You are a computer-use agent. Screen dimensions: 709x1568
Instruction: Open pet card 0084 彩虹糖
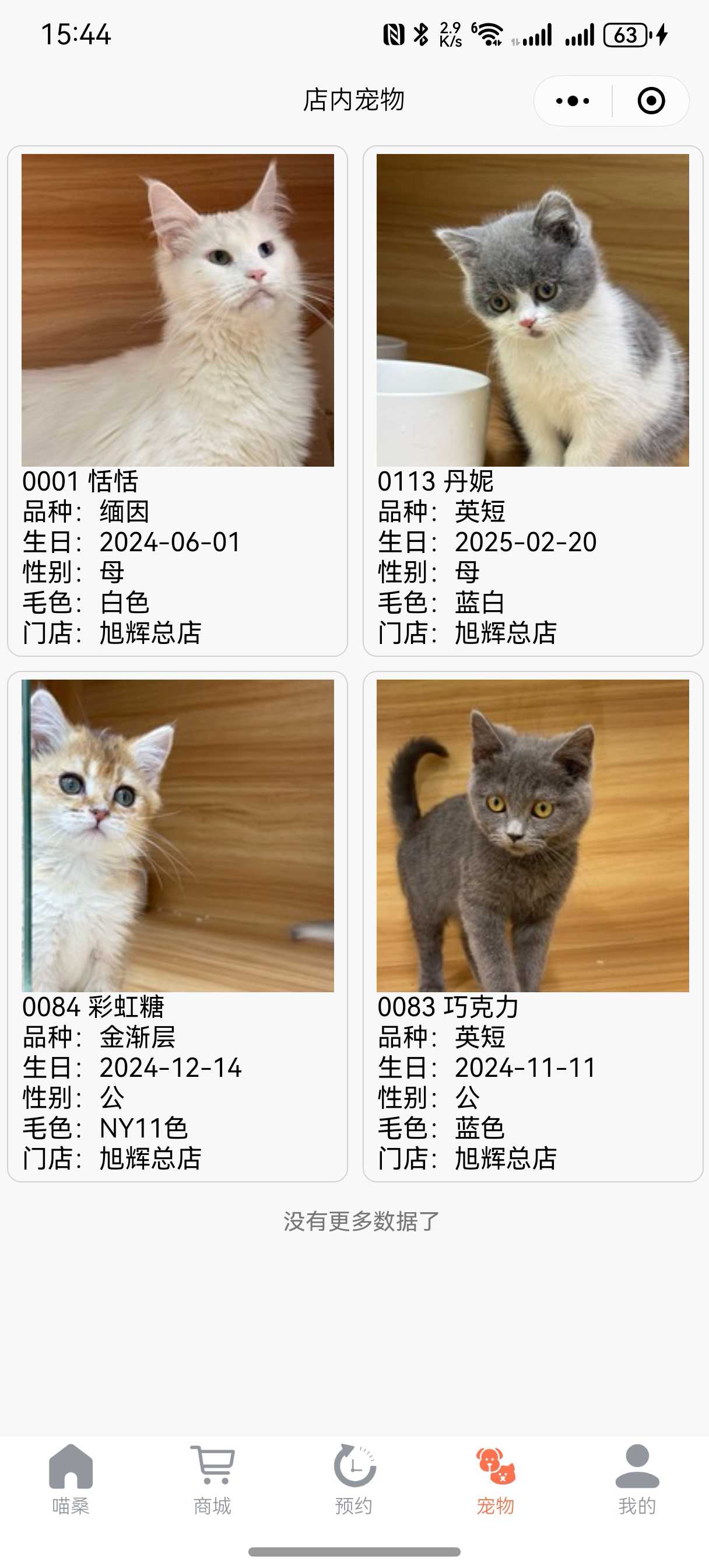(177, 925)
